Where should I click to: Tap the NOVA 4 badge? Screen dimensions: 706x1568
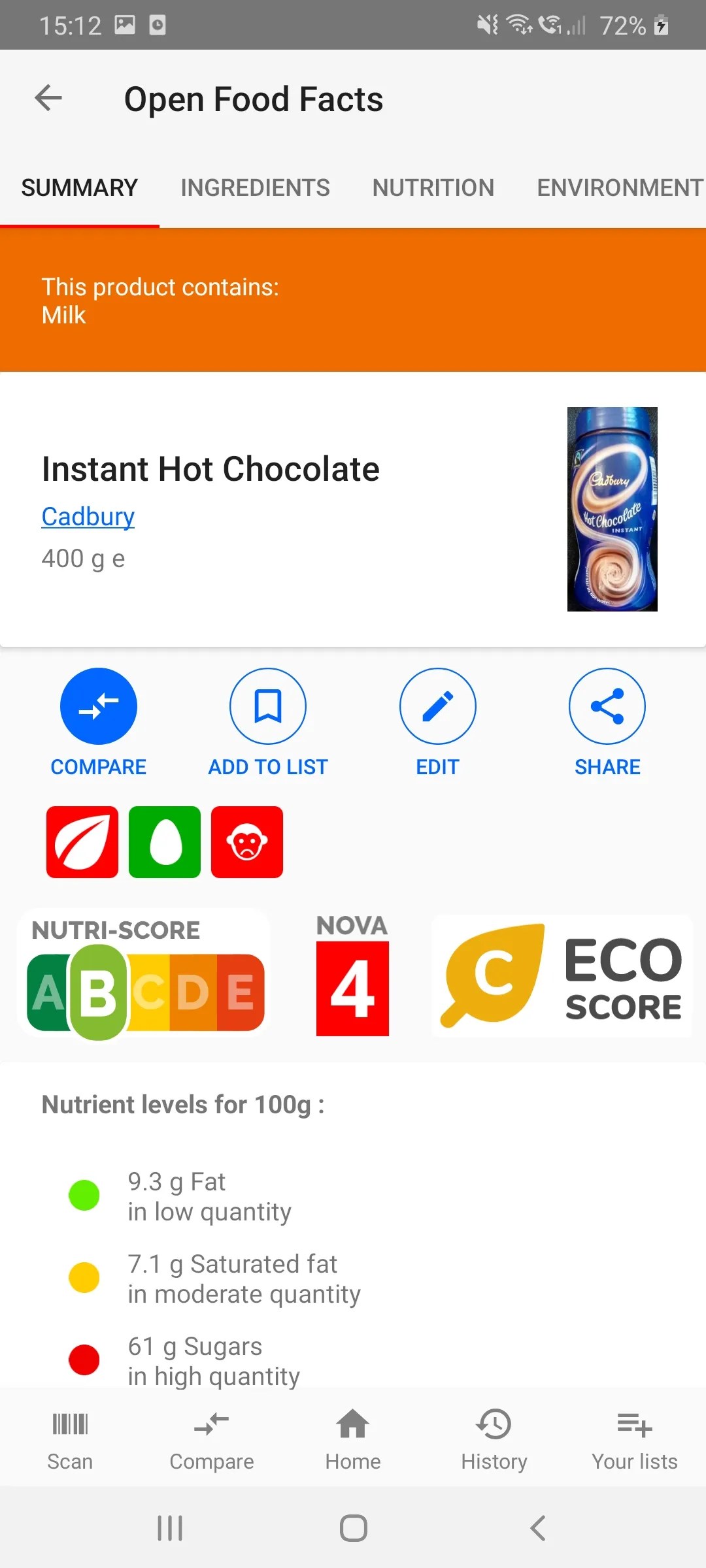pyautogui.click(x=352, y=975)
